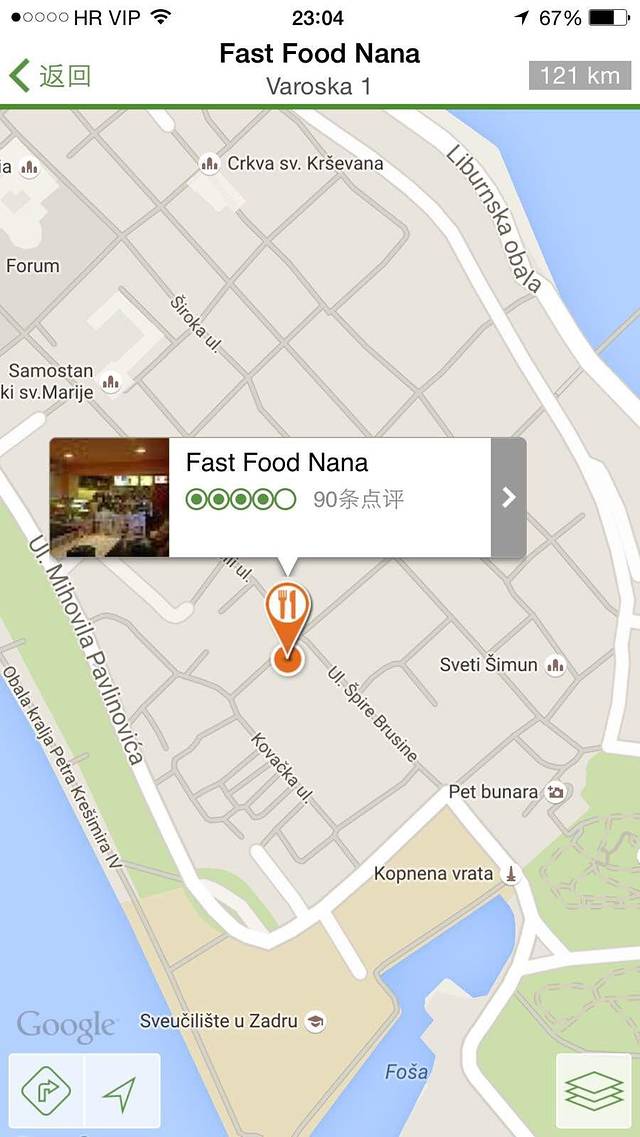The height and width of the screenshot is (1137, 640).
Task: Center map on my current location
Action: pyautogui.click(x=121, y=1091)
